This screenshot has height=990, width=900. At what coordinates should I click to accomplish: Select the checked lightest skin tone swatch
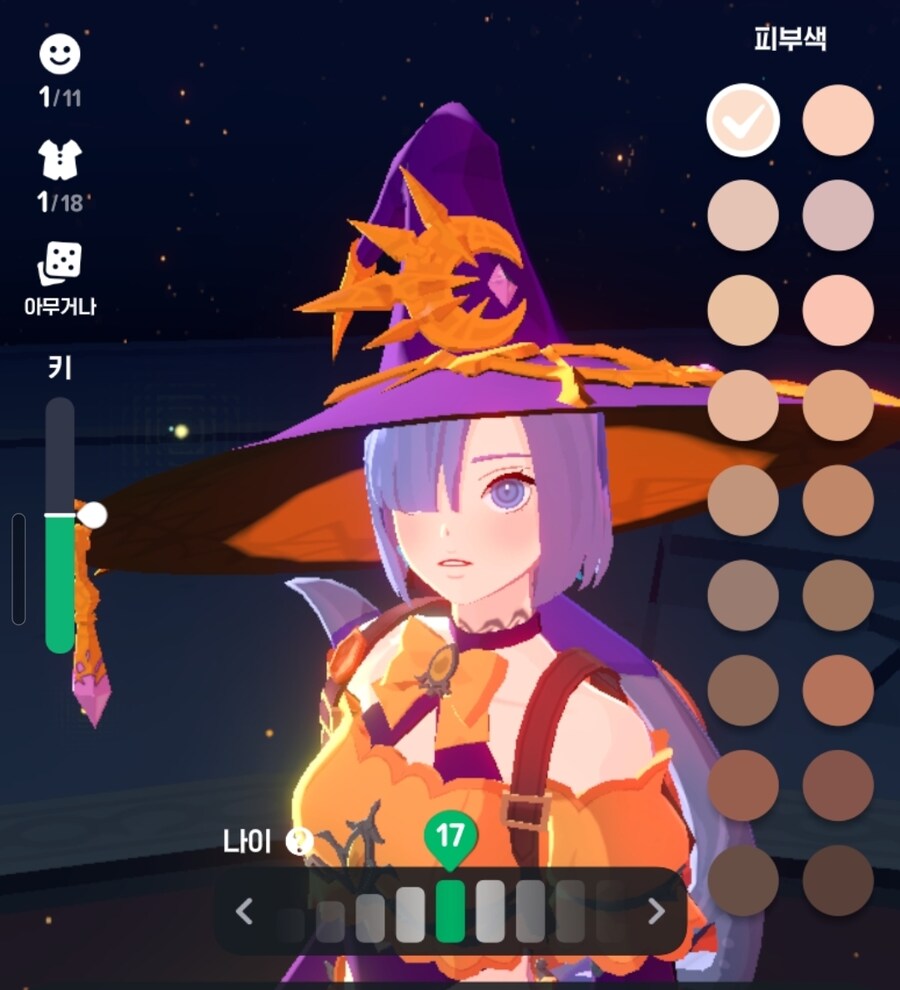743,120
